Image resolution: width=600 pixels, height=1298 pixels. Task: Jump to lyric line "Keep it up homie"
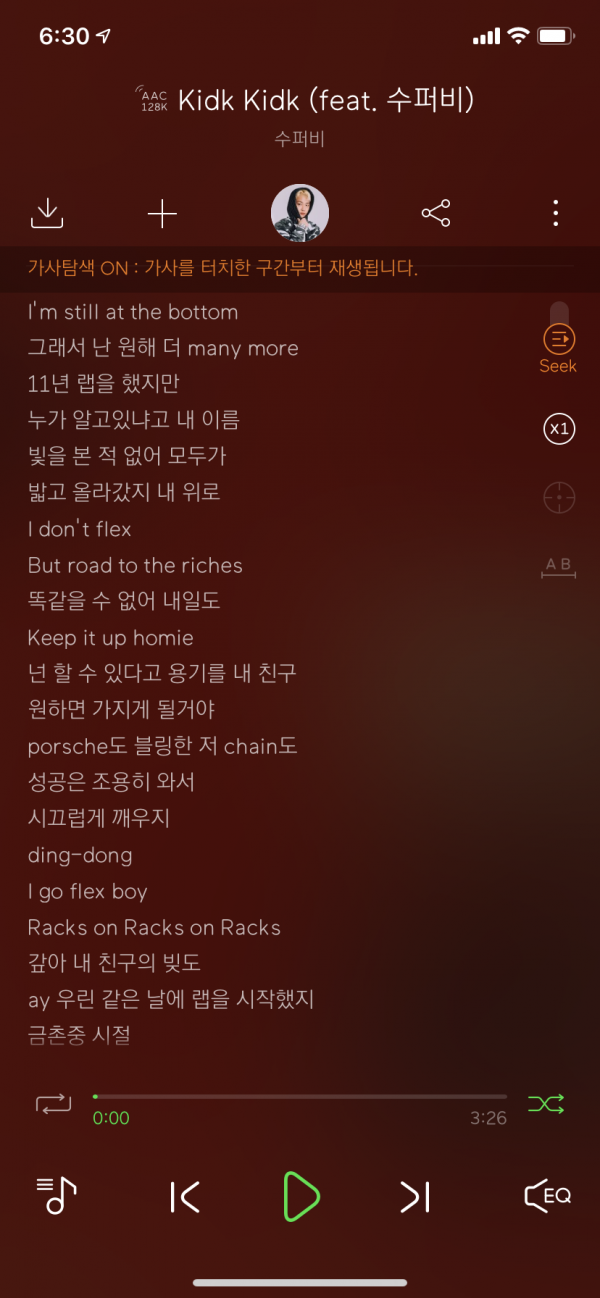tap(111, 638)
